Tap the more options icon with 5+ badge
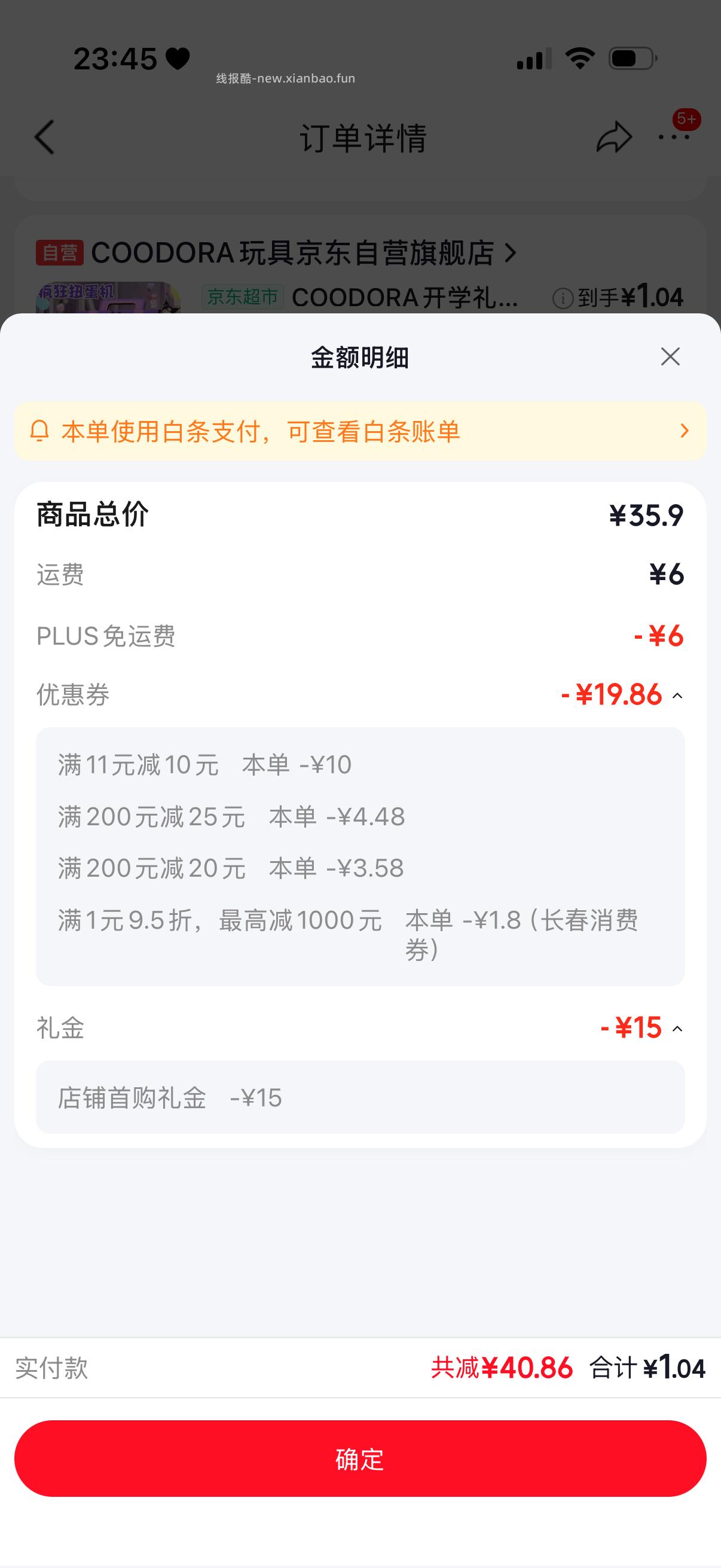This screenshot has width=721, height=1568. [674, 138]
